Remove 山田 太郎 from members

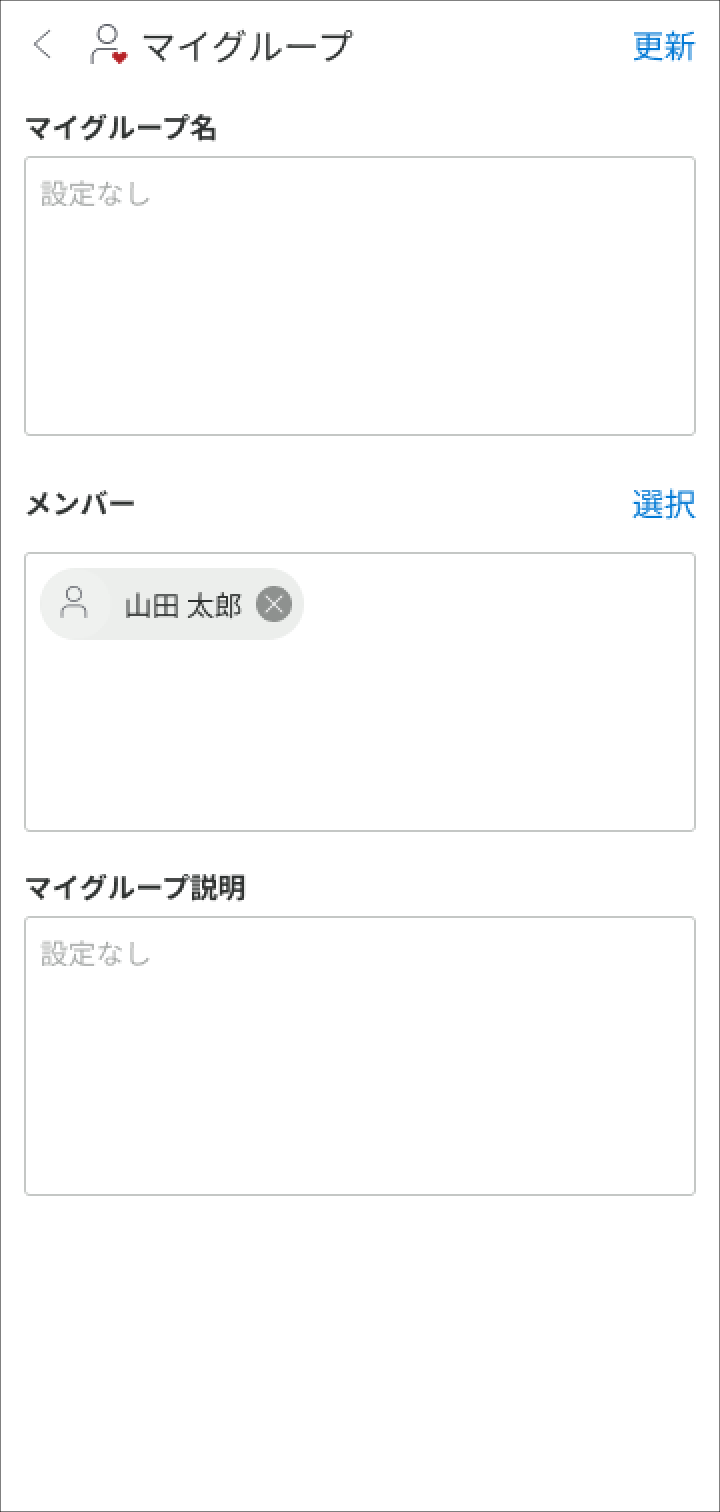(x=274, y=604)
